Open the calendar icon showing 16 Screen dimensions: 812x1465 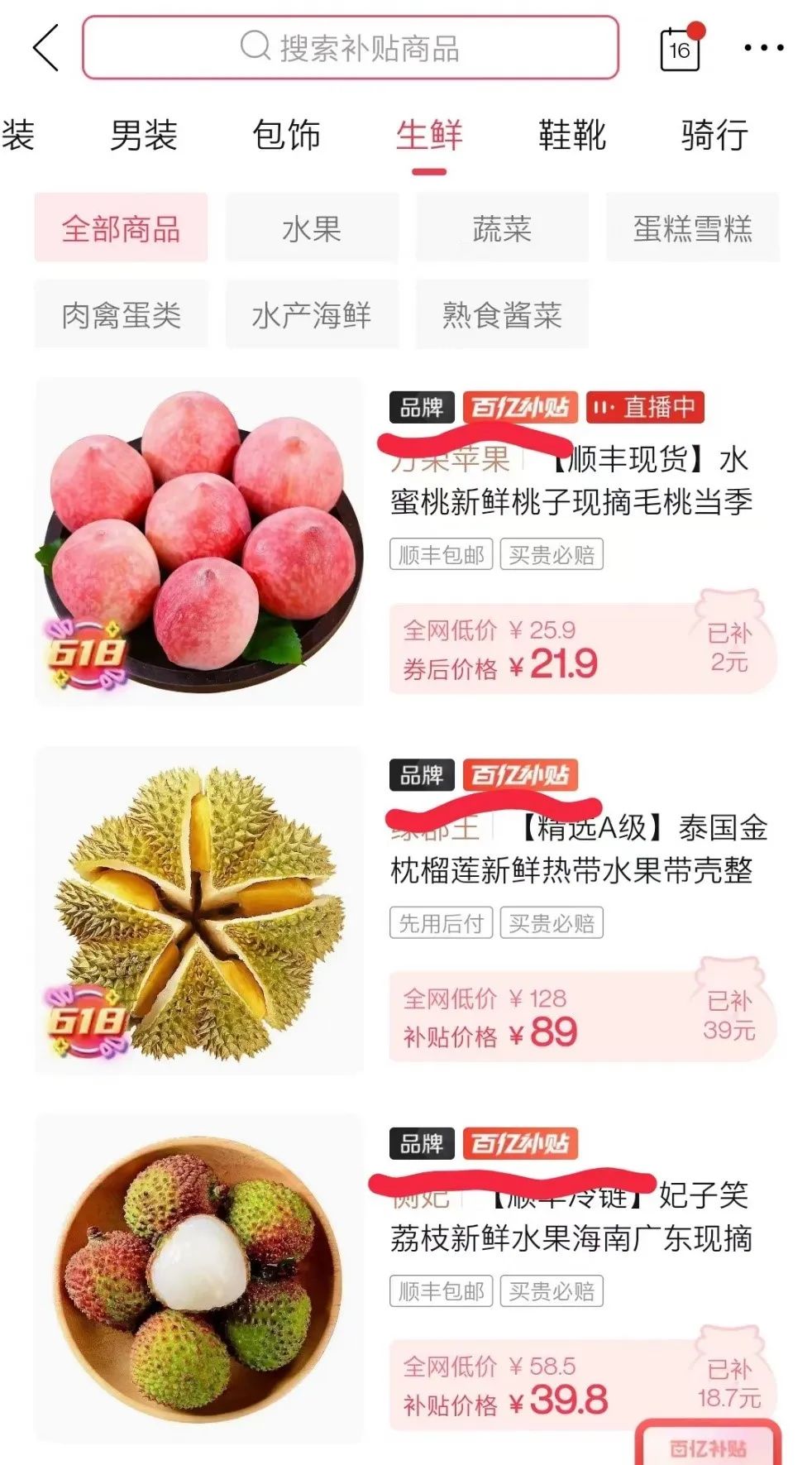click(x=681, y=47)
